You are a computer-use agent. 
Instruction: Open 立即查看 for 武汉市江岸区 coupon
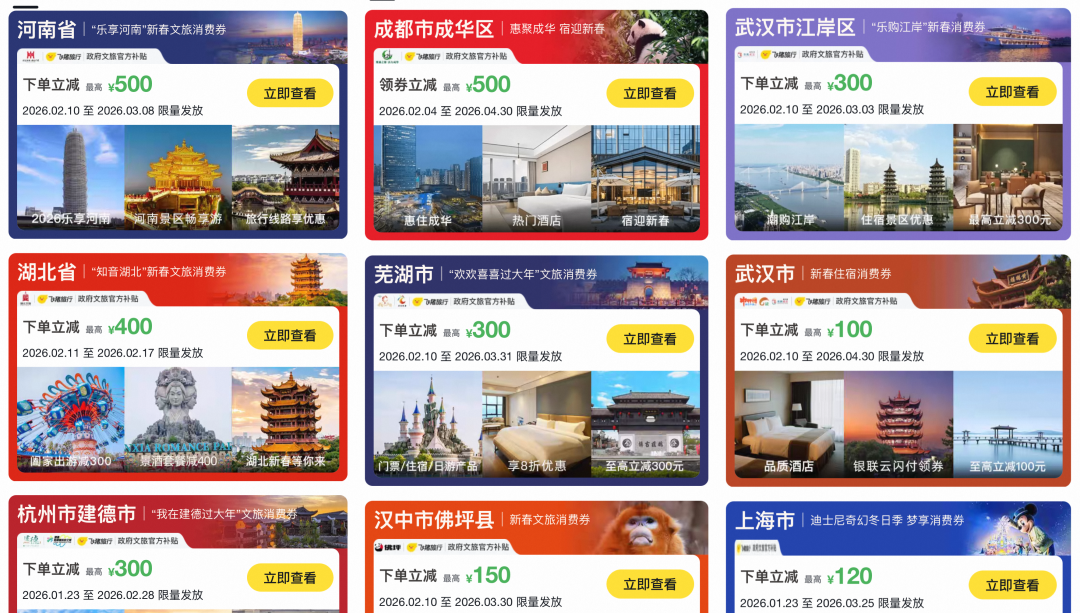tap(1012, 92)
